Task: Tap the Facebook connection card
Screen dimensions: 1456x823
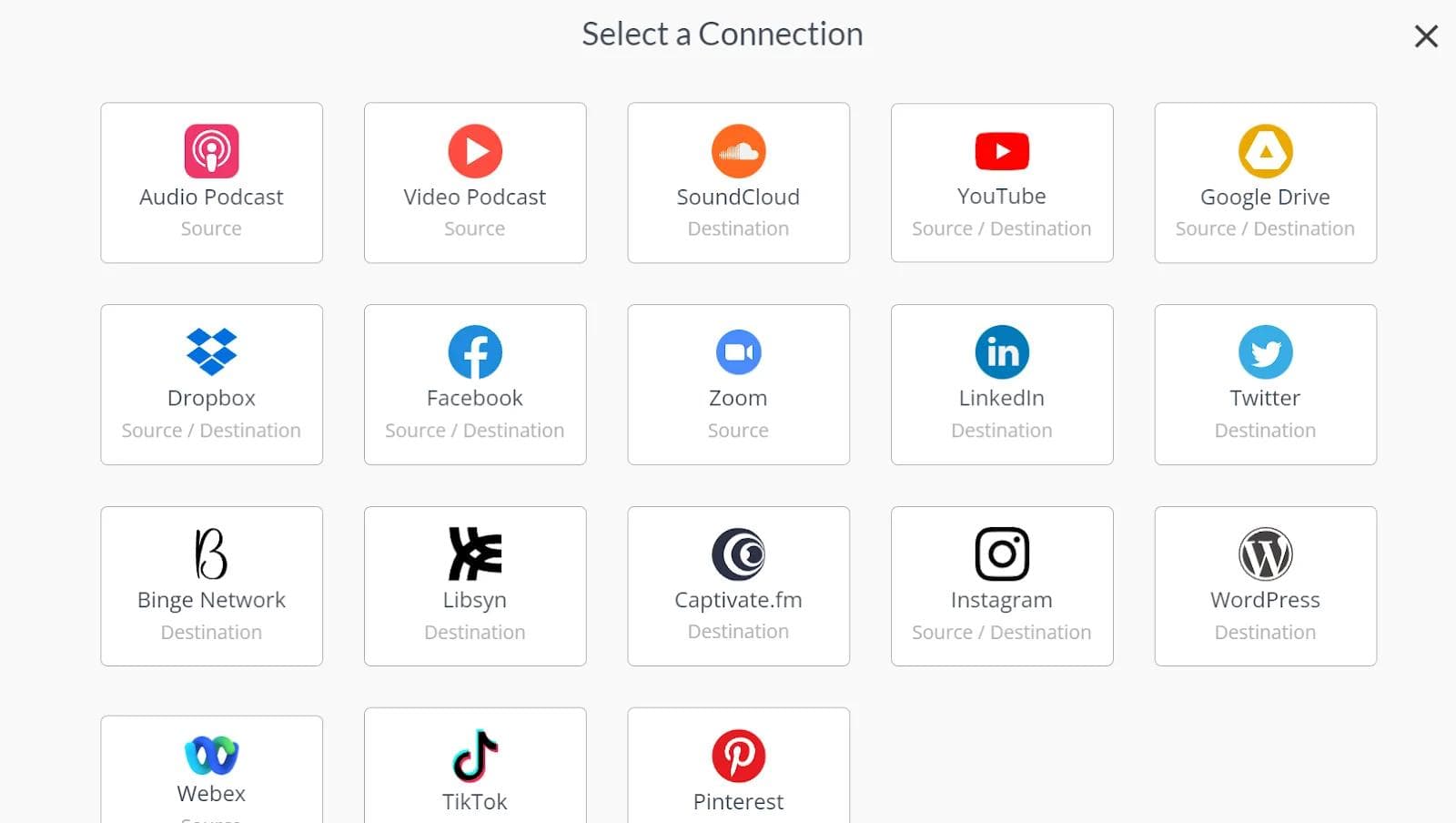Action: 475,384
